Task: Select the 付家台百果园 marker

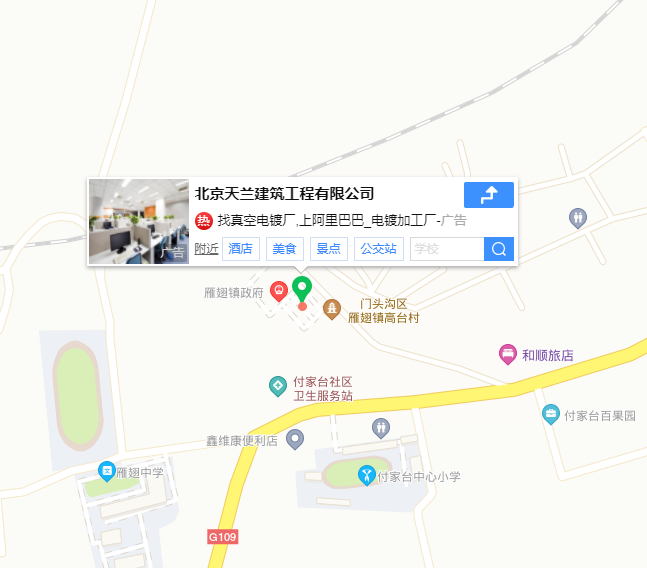Action: coord(551,414)
